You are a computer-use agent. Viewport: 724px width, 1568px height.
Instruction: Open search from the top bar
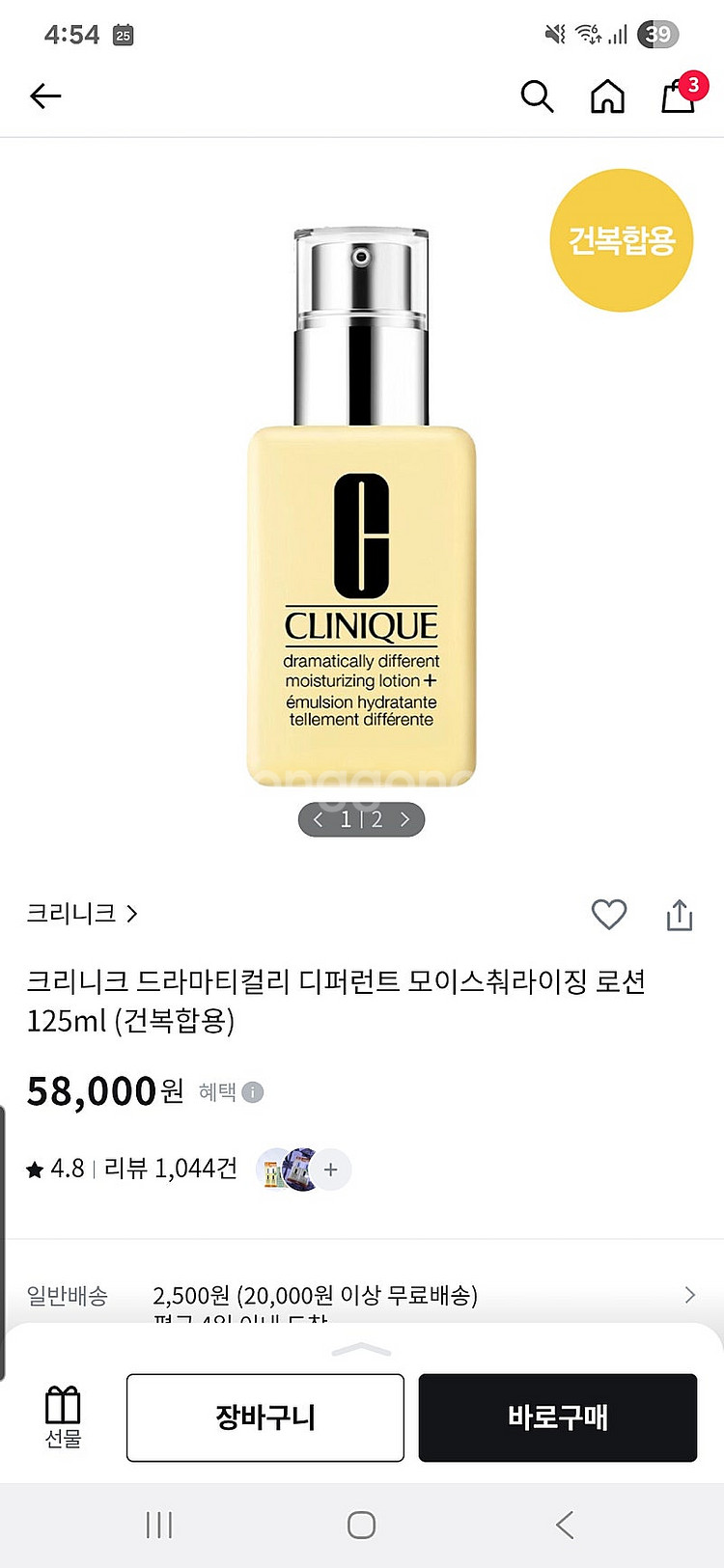pos(537,96)
